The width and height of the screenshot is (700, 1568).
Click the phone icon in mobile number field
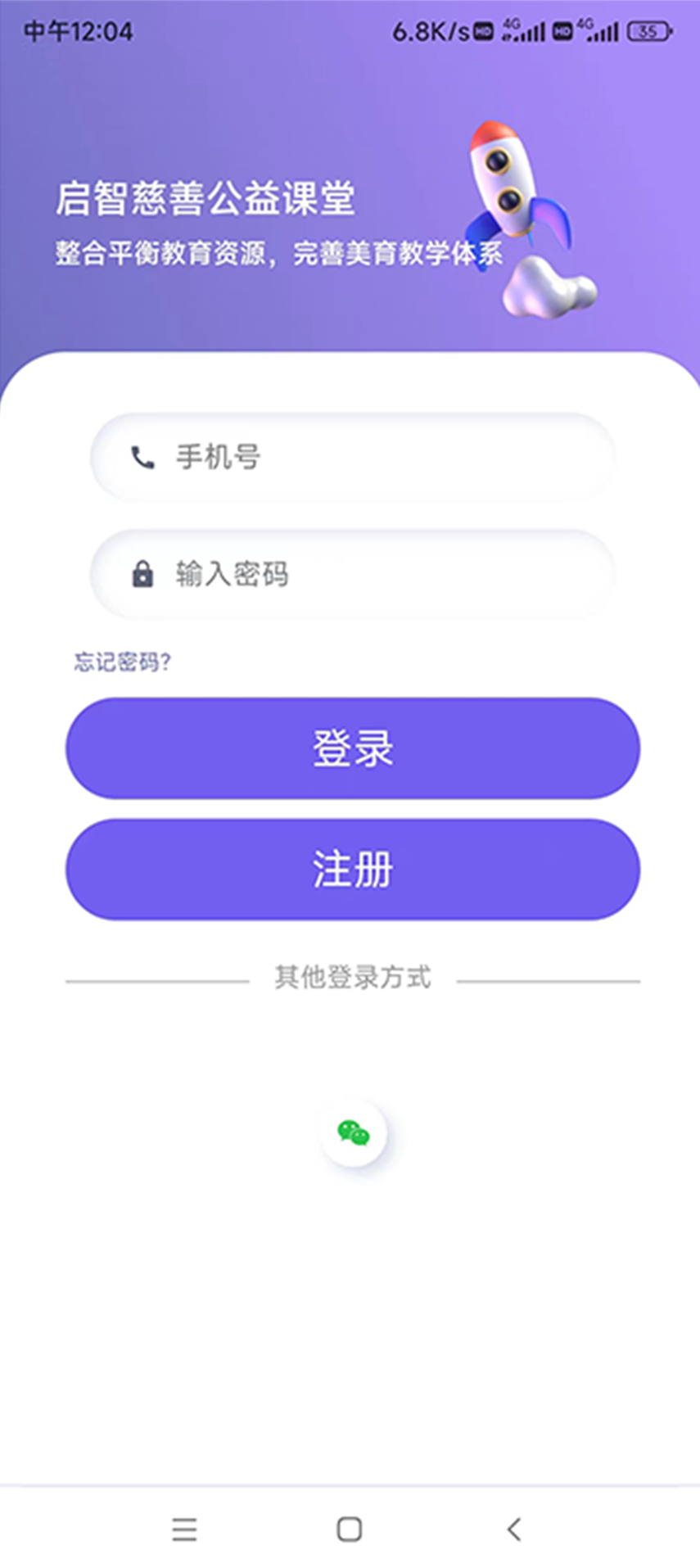pyautogui.click(x=144, y=459)
